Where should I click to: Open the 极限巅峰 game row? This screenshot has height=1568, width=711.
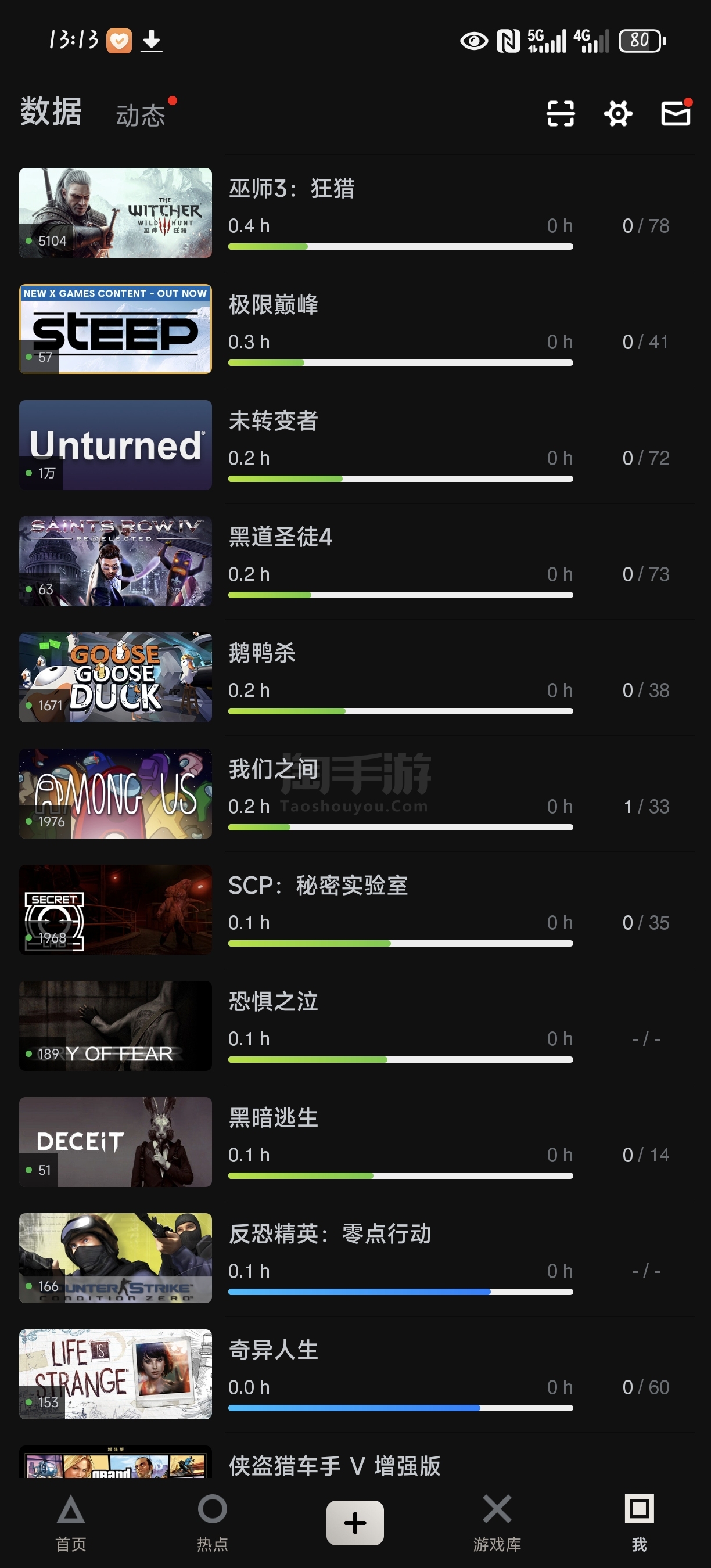coord(355,329)
